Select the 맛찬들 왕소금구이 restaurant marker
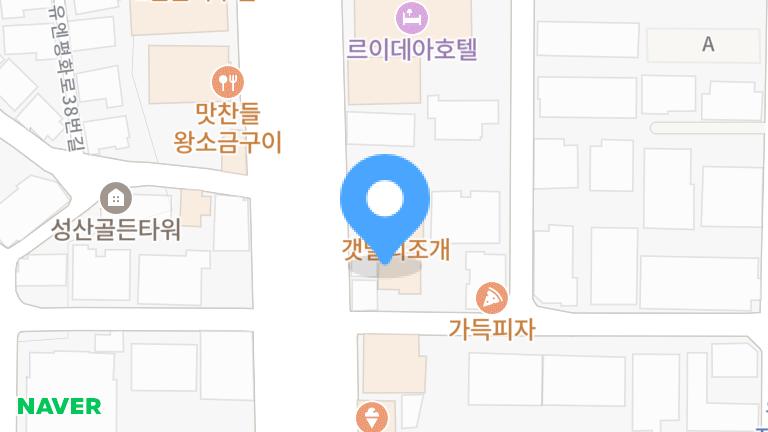This screenshot has width=768, height=432. (228, 81)
